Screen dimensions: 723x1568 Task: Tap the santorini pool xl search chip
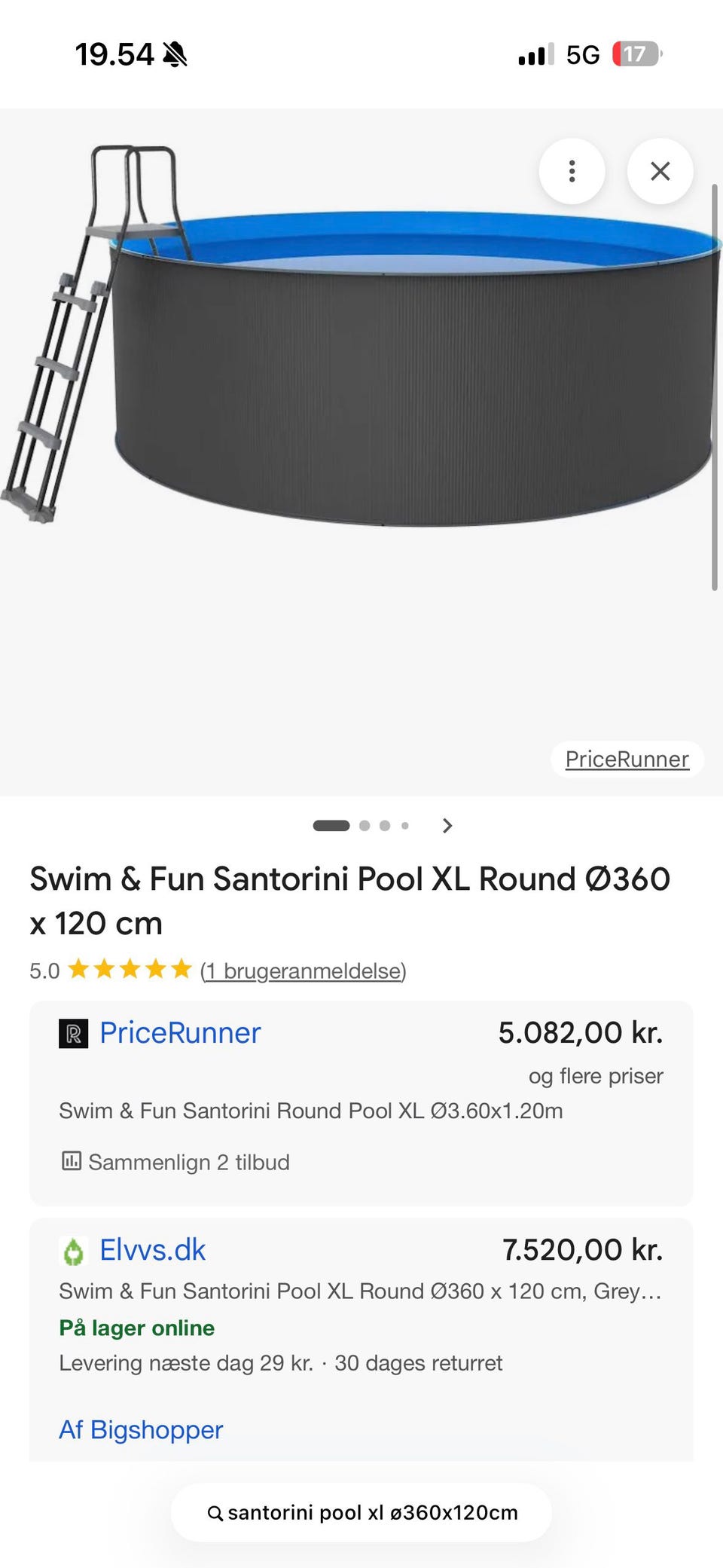click(361, 1512)
